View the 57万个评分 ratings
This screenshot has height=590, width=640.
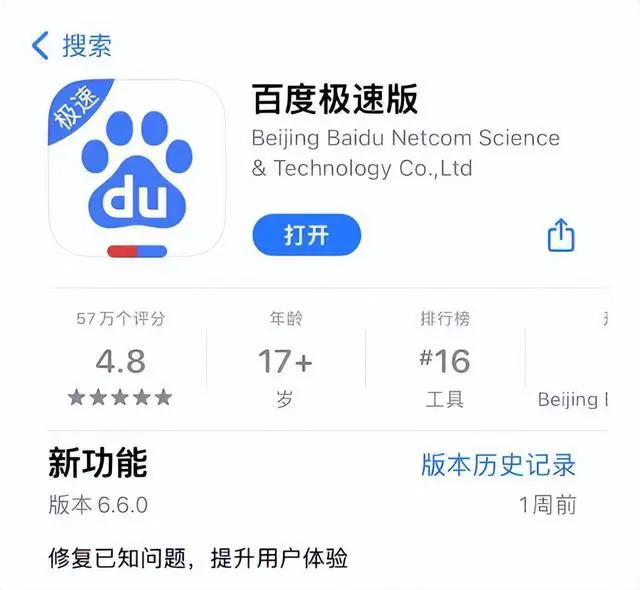120,360
